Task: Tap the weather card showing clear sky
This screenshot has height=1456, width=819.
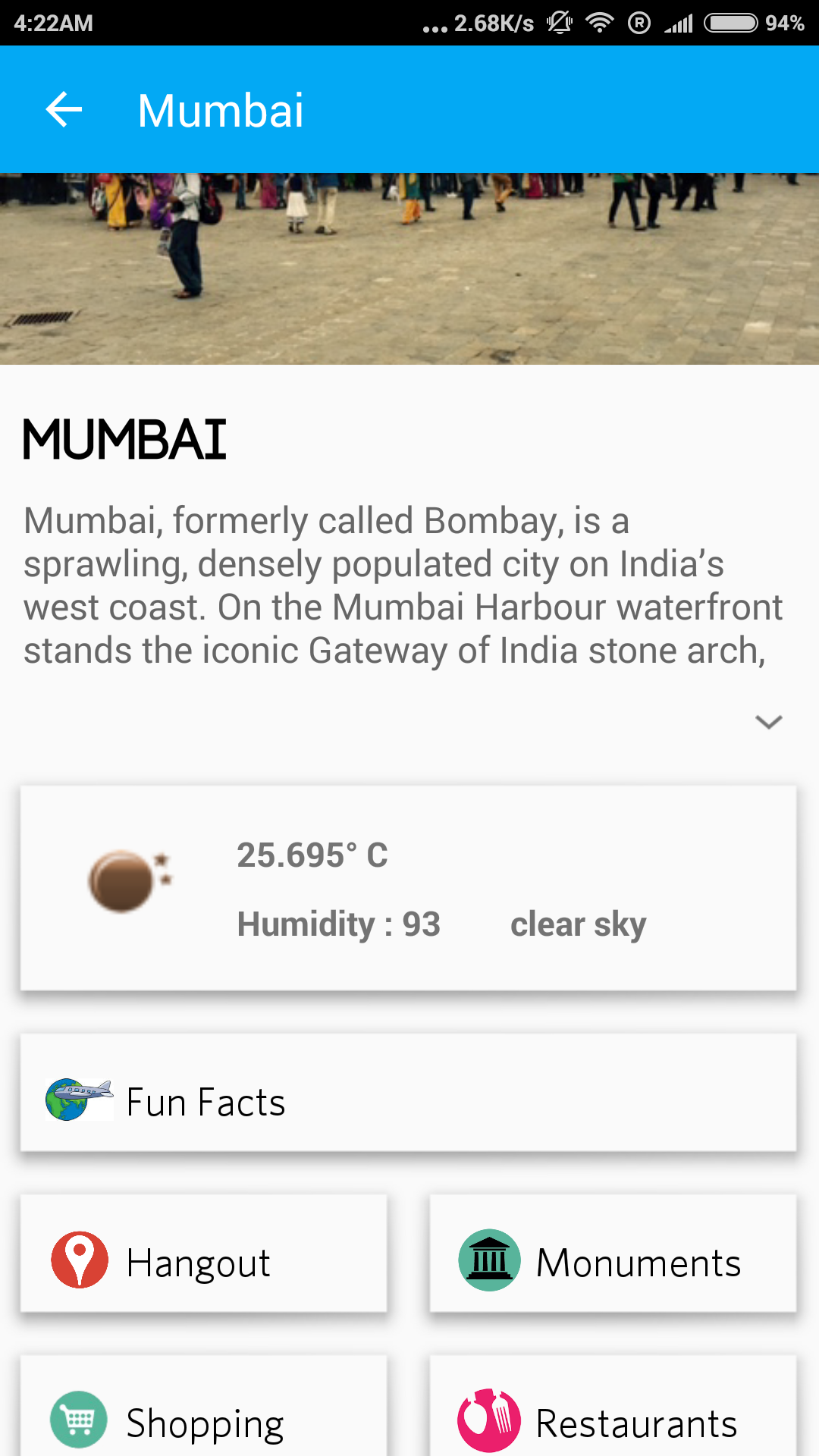Action: 409,888
